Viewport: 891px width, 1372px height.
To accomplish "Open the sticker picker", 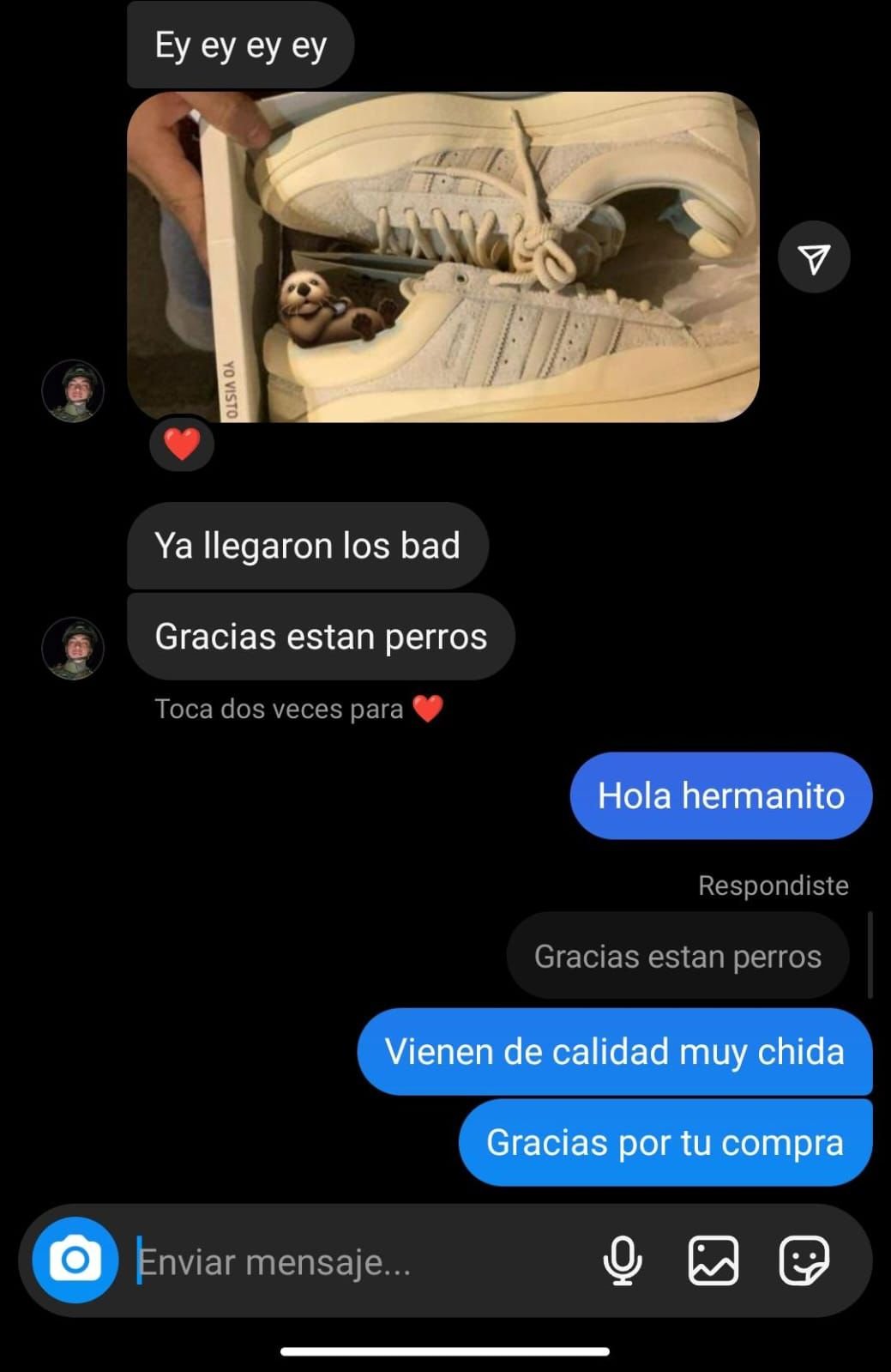I will point(804,1260).
